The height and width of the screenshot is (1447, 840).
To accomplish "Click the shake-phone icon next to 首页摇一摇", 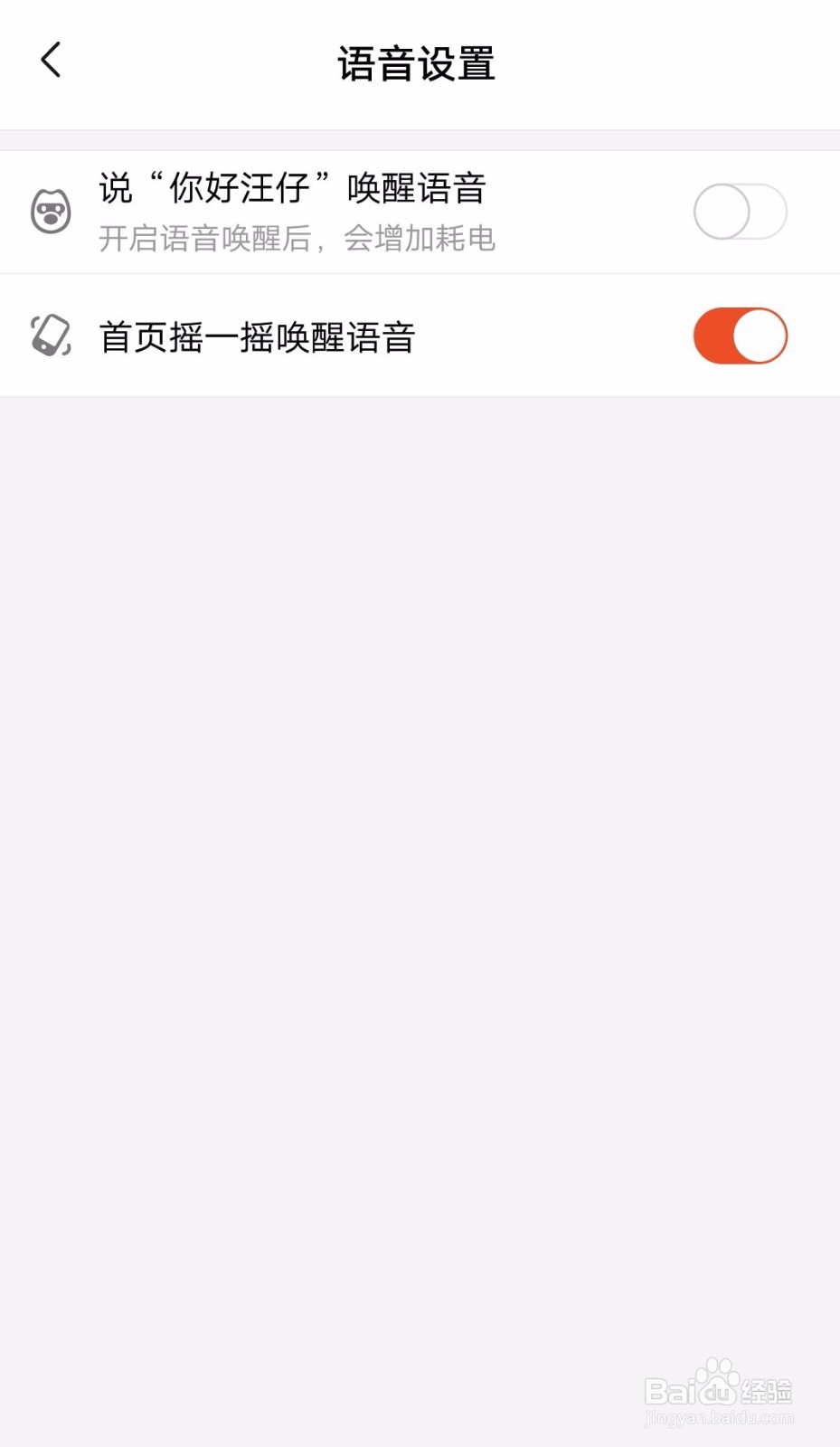I will [x=50, y=336].
